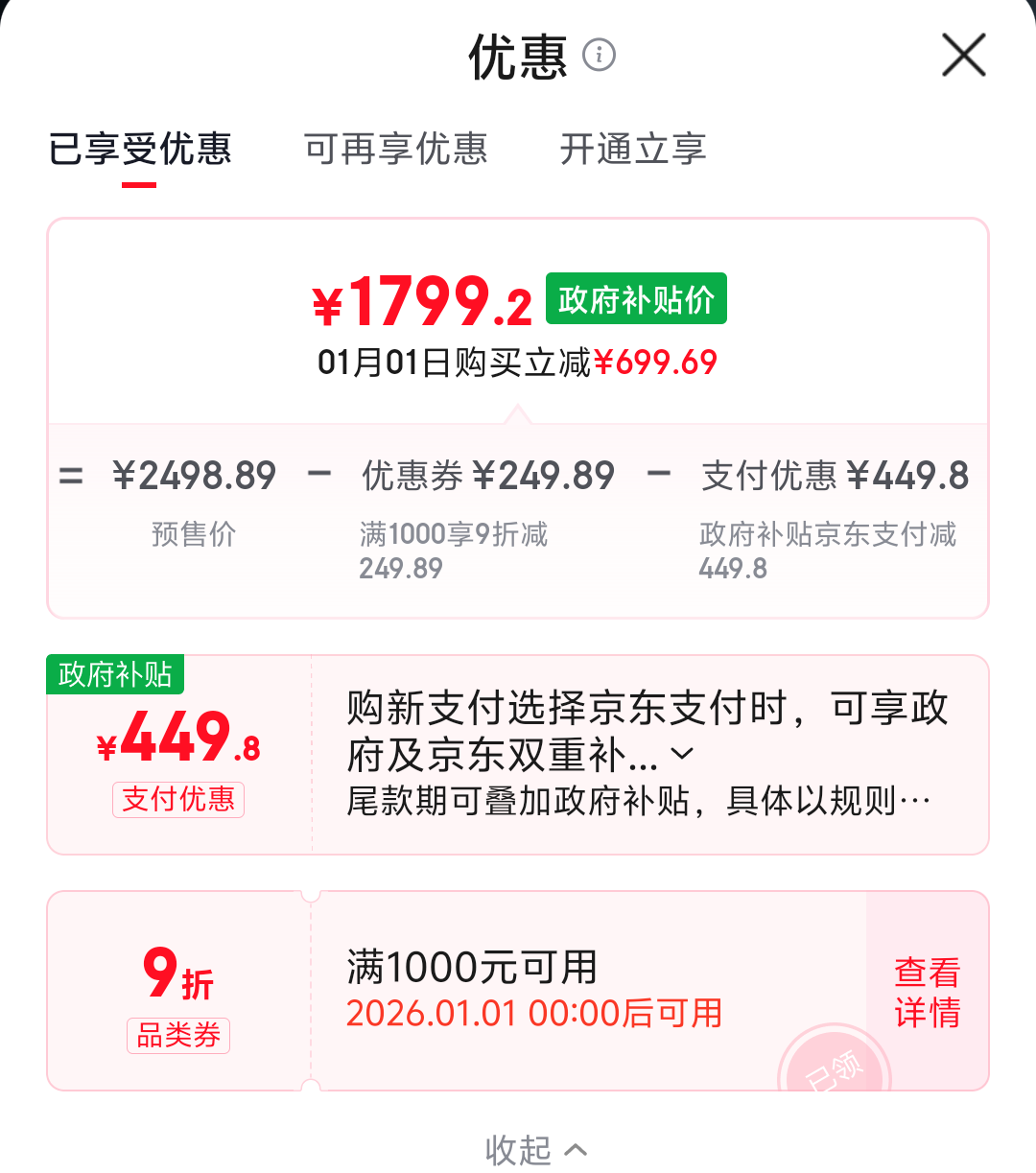The height and width of the screenshot is (1173, 1036).
Task: Open the info icon beside 优惠 title
Action: click(x=600, y=56)
